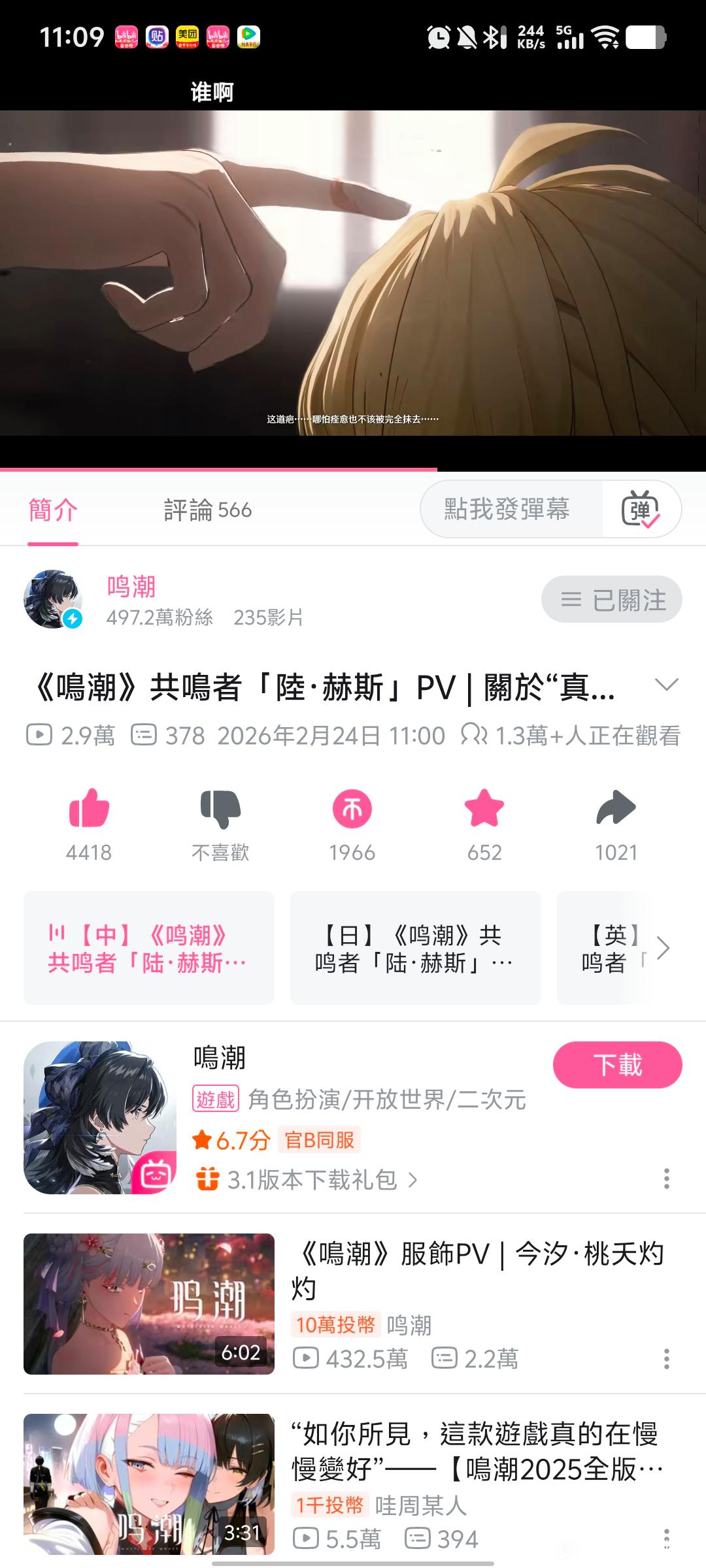The height and width of the screenshot is (1568, 706).
Task: Open 服飾PV 今汐·桃夭灼灼 video
Action: 477,1270
